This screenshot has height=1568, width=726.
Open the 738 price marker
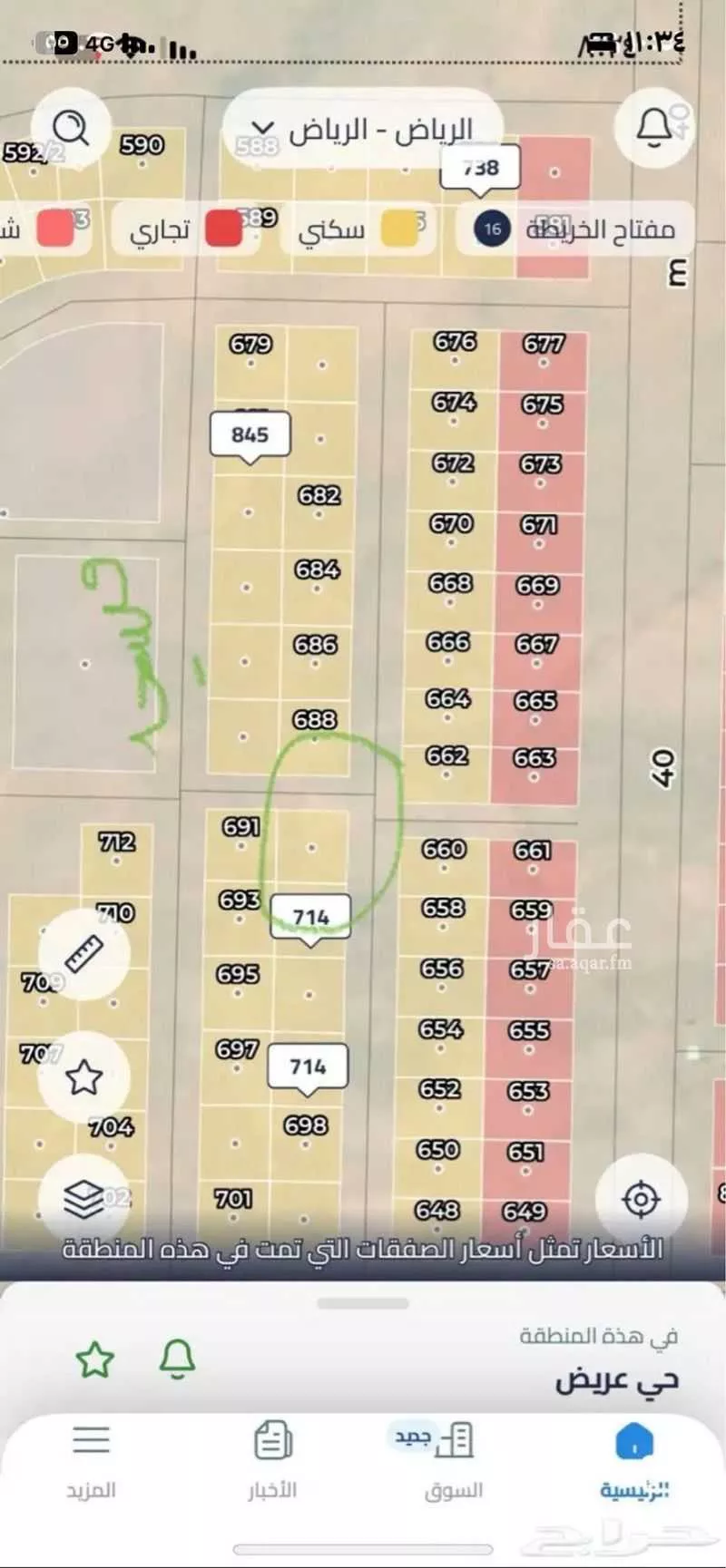coord(480,168)
